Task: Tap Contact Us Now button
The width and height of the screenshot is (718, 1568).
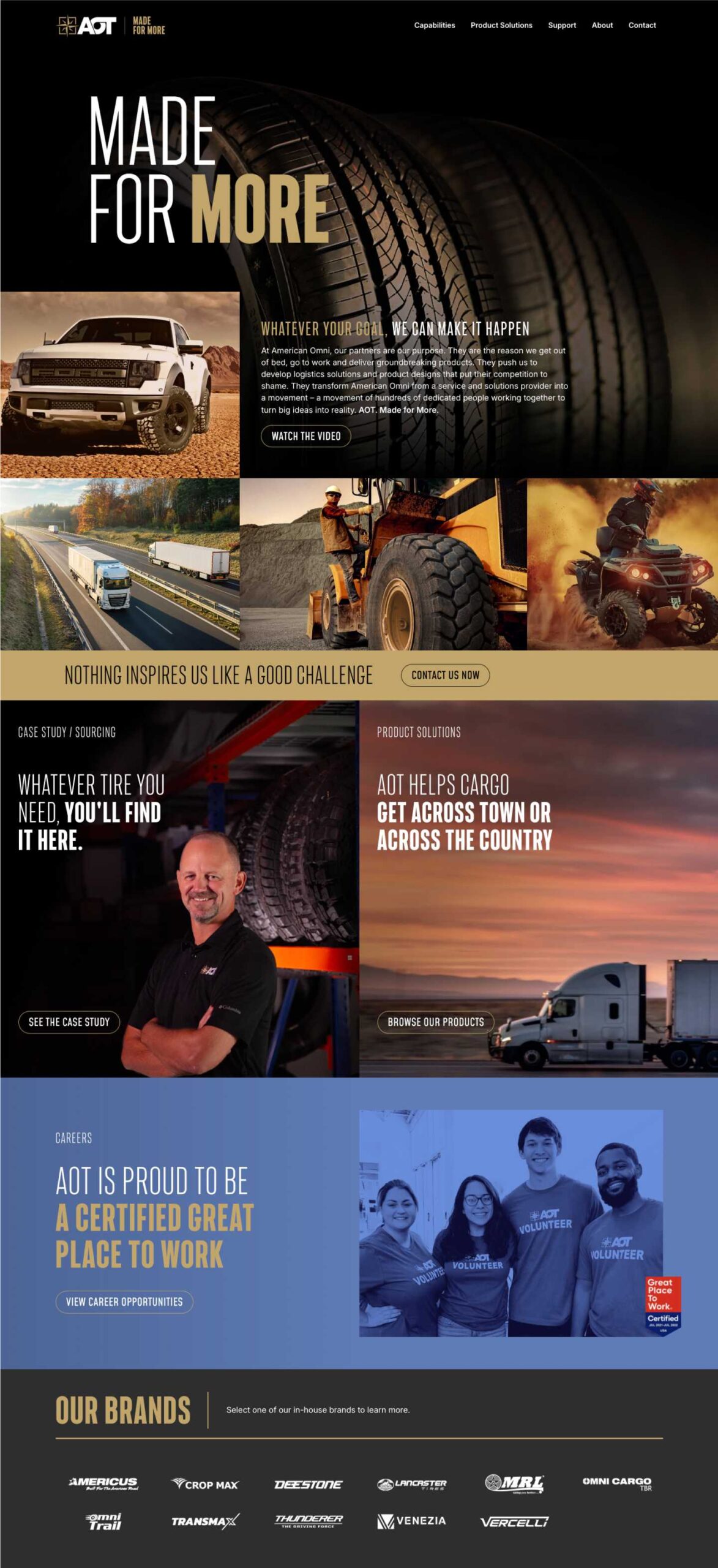Action: [x=445, y=675]
